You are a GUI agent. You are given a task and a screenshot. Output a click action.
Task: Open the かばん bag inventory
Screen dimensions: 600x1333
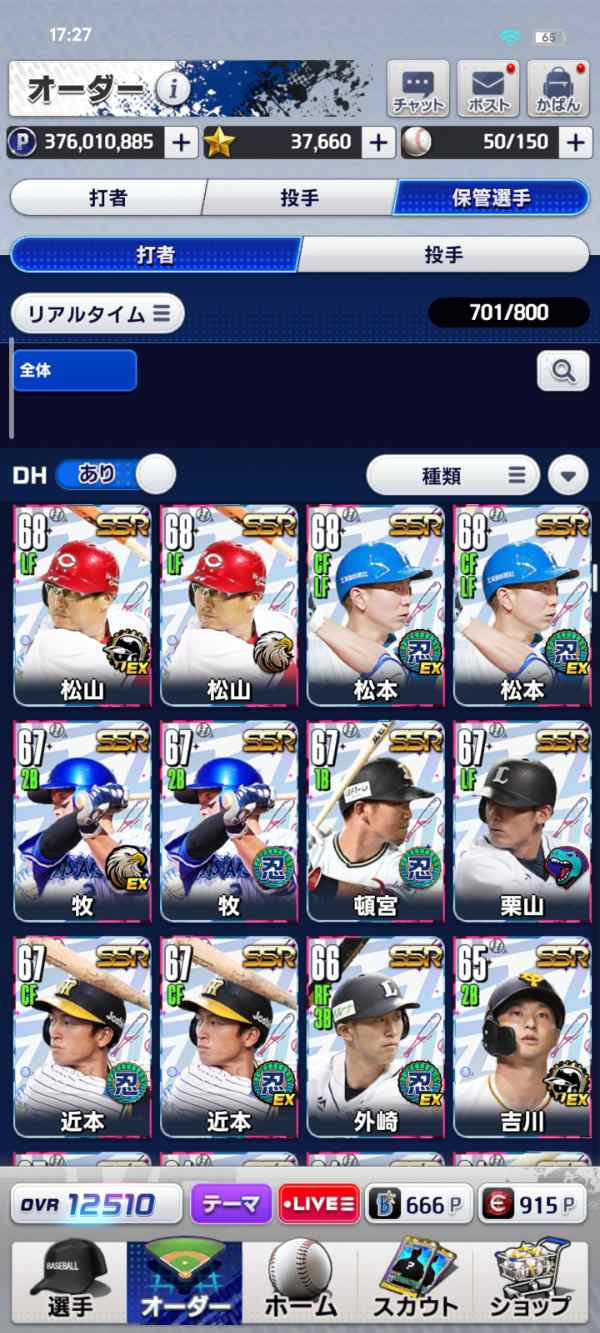click(558, 89)
